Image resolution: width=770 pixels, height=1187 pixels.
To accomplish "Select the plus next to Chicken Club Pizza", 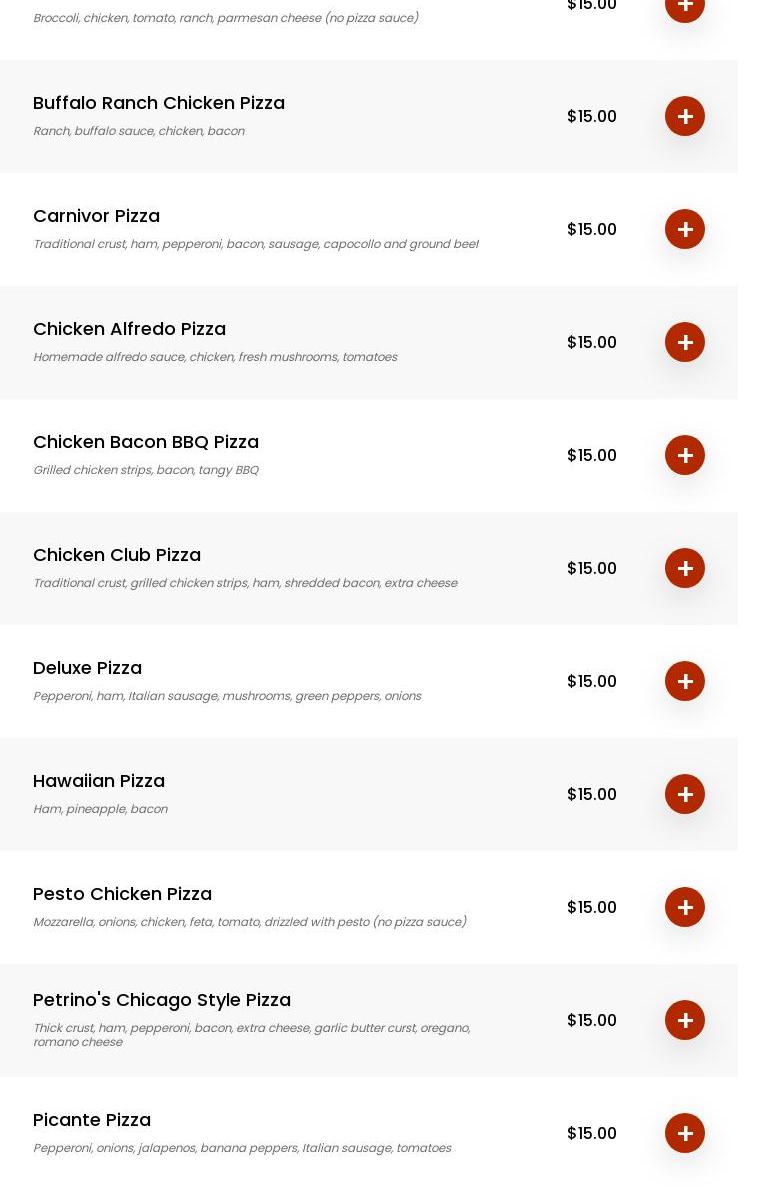I will coord(685,568).
